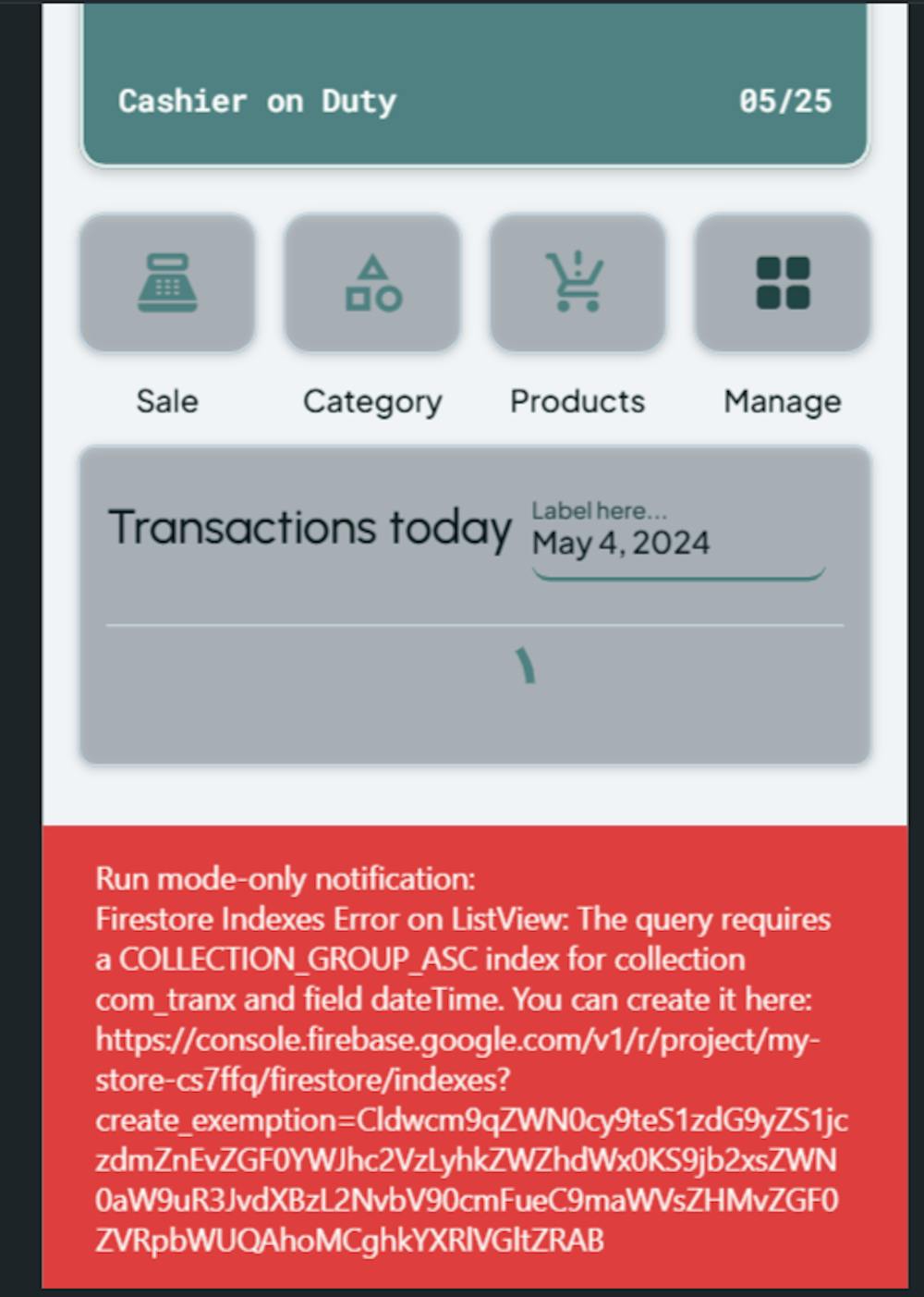Change the May 4, 2024 date field
The width and height of the screenshot is (924, 1297).
[677, 543]
